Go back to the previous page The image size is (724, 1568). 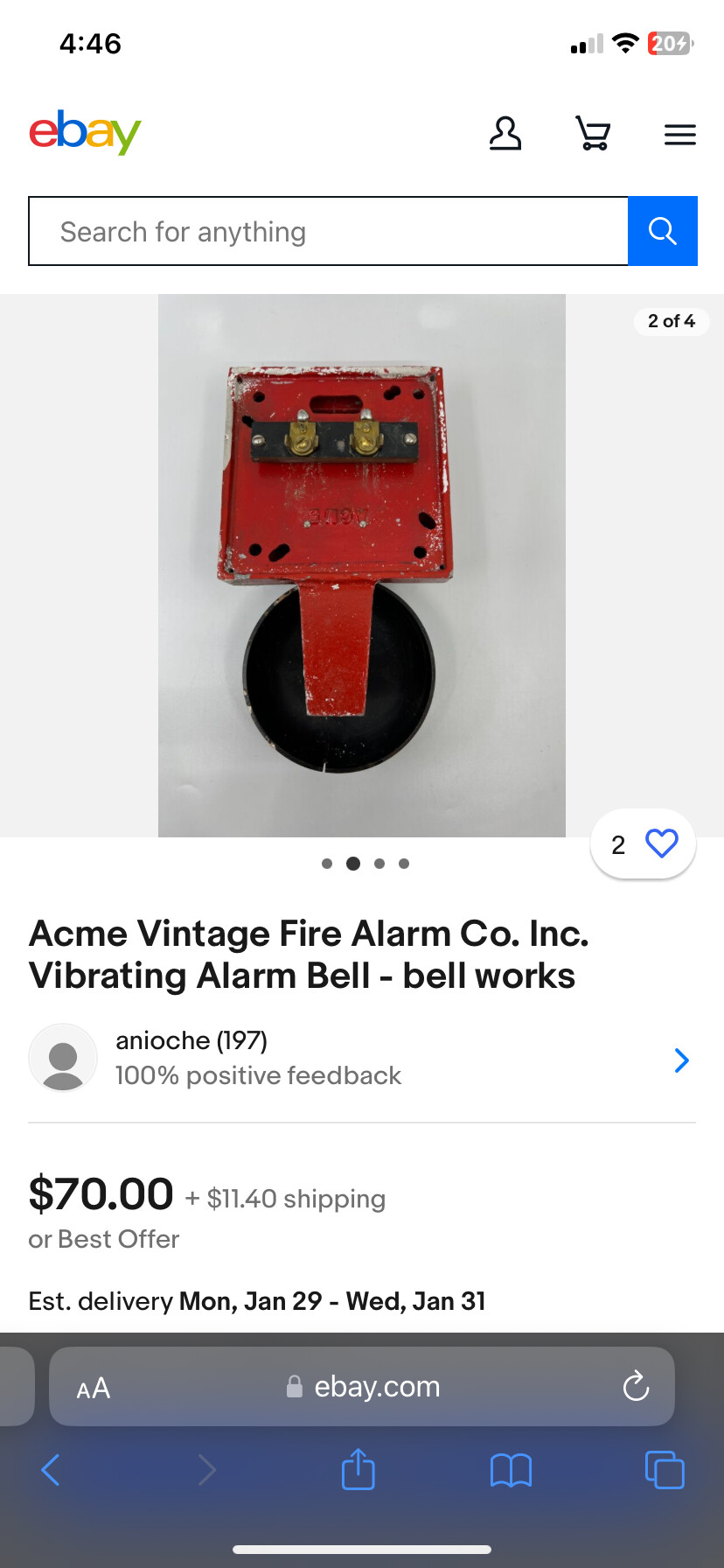[51, 1470]
